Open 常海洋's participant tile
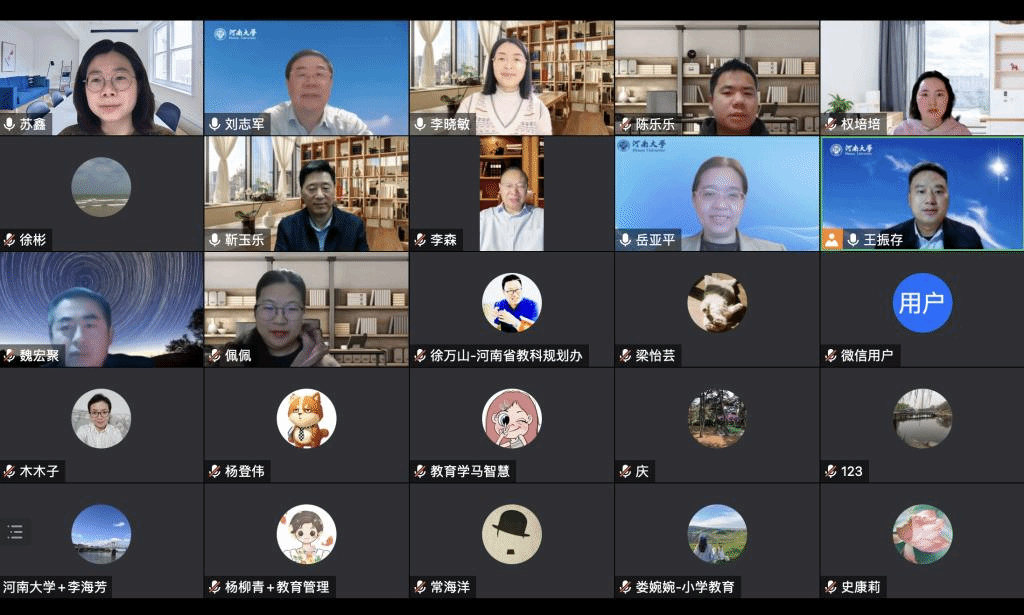The image size is (1024, 615). [511, 540]
